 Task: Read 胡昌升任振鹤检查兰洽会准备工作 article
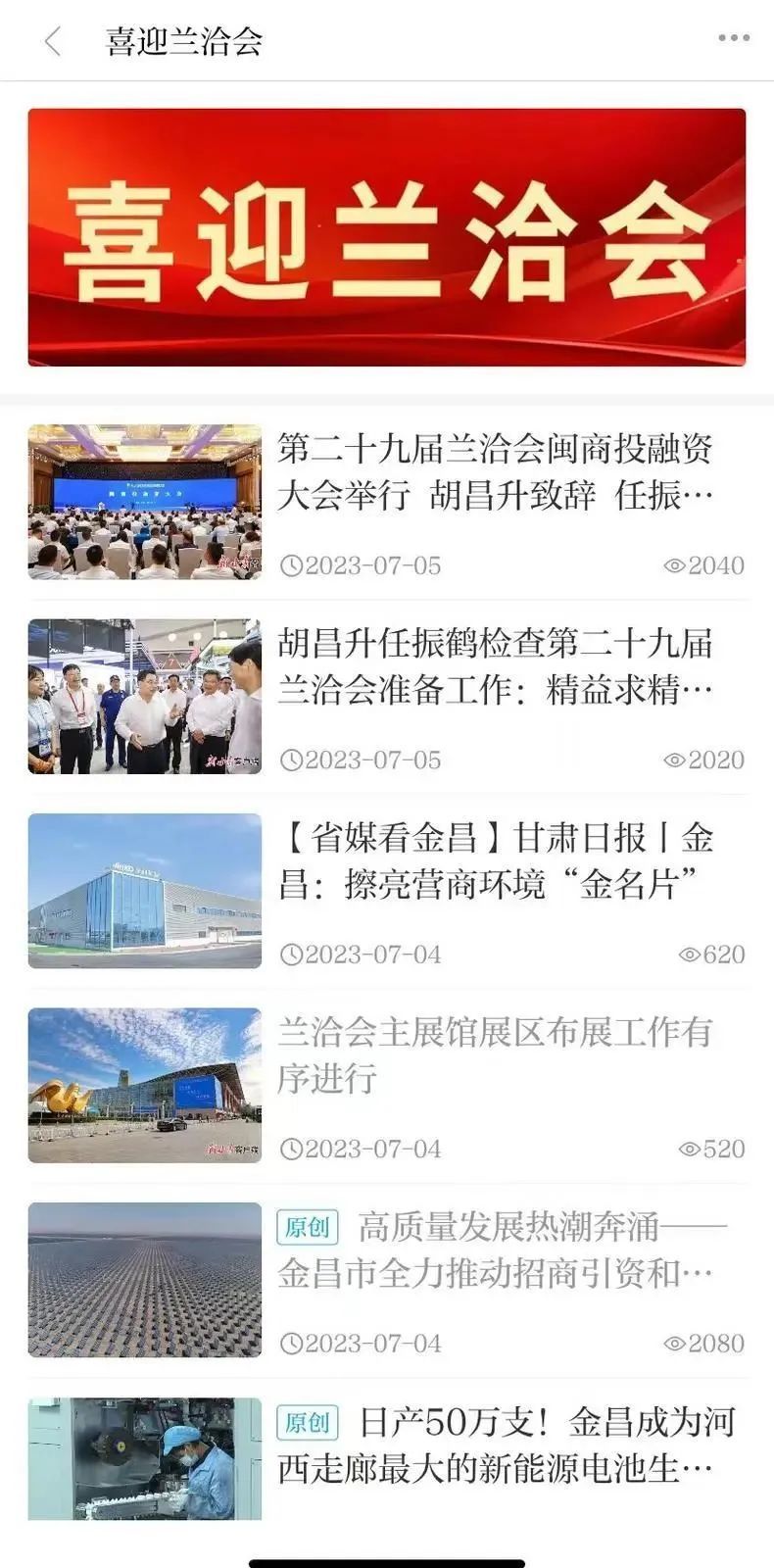495,667
